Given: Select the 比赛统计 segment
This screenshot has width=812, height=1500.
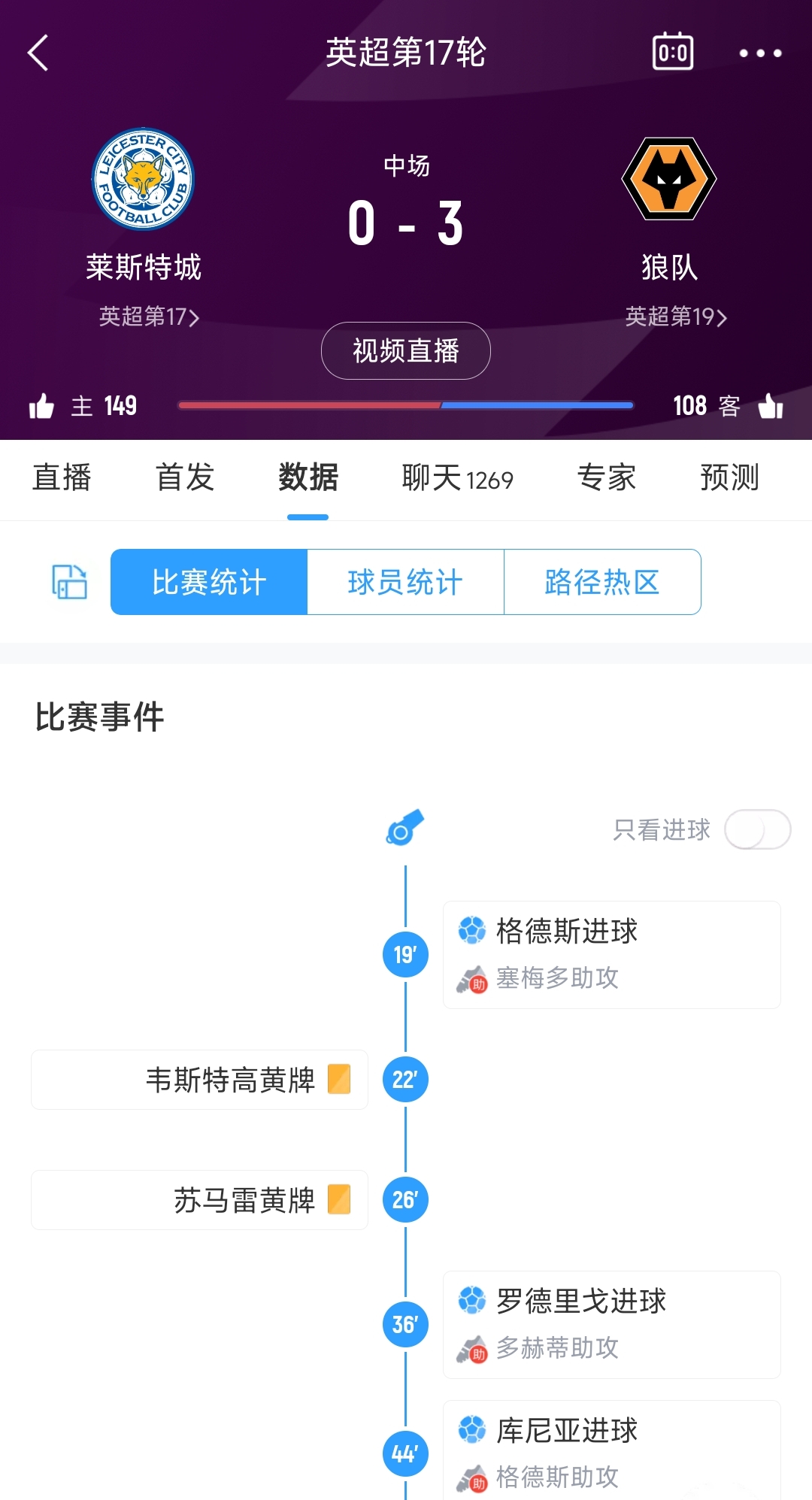Looking at the screenshot, I should [209, 582].
